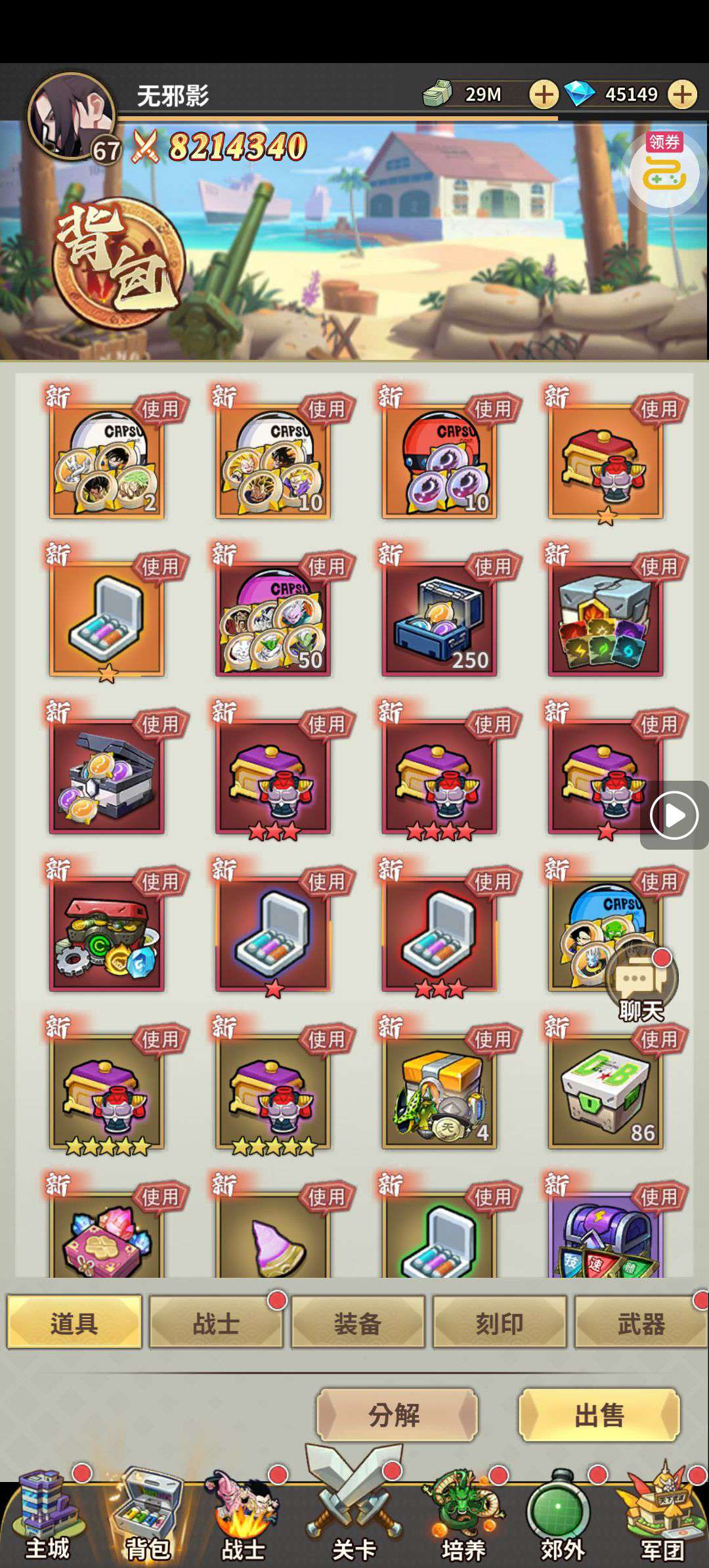Switch to the 战士 inventory tab
Image resolution: width=709 pixels, height=1568 pixels.
tap(216, 1323)
